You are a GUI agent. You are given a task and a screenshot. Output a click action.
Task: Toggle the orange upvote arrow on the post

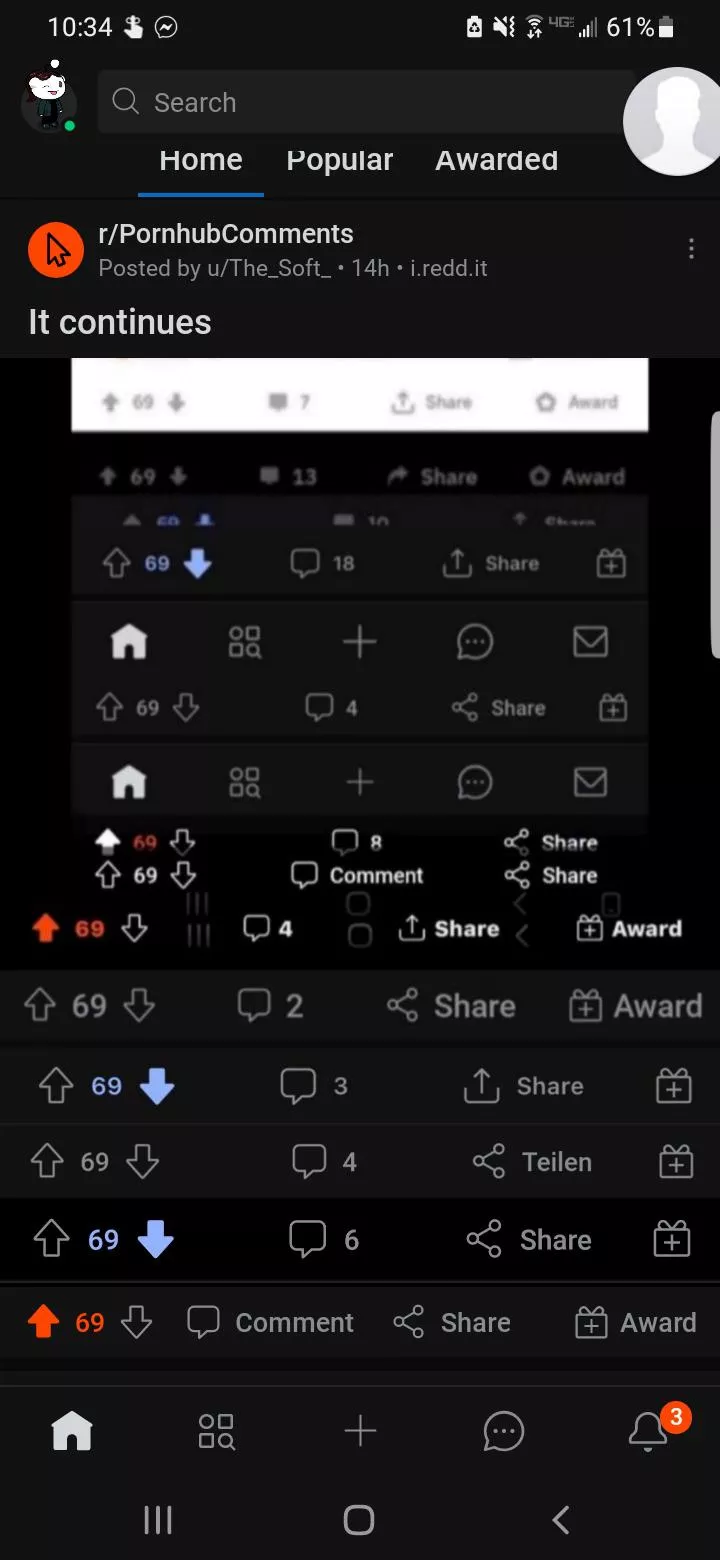44,1322
